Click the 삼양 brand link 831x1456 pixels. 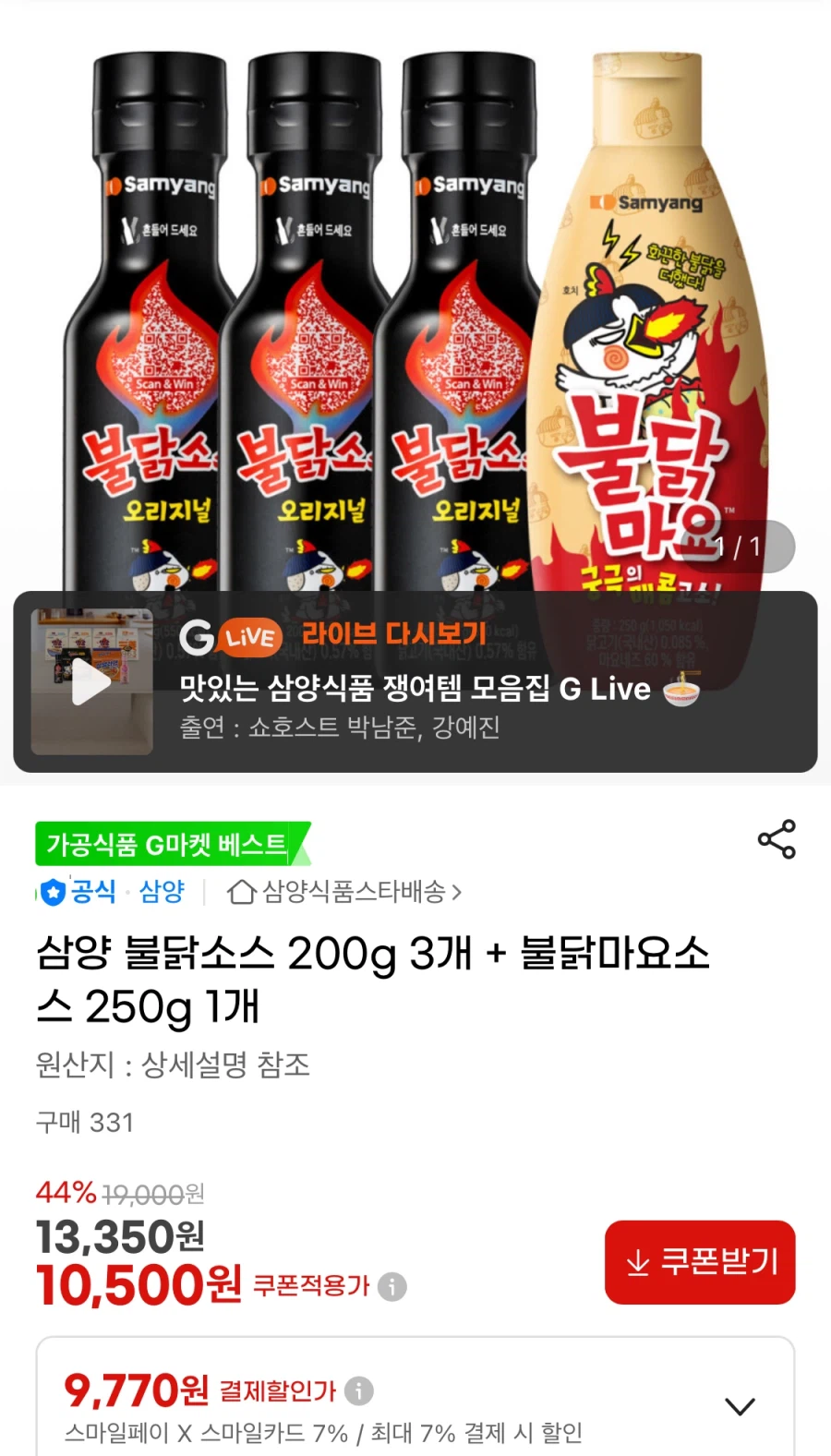(x=162, y=892)
